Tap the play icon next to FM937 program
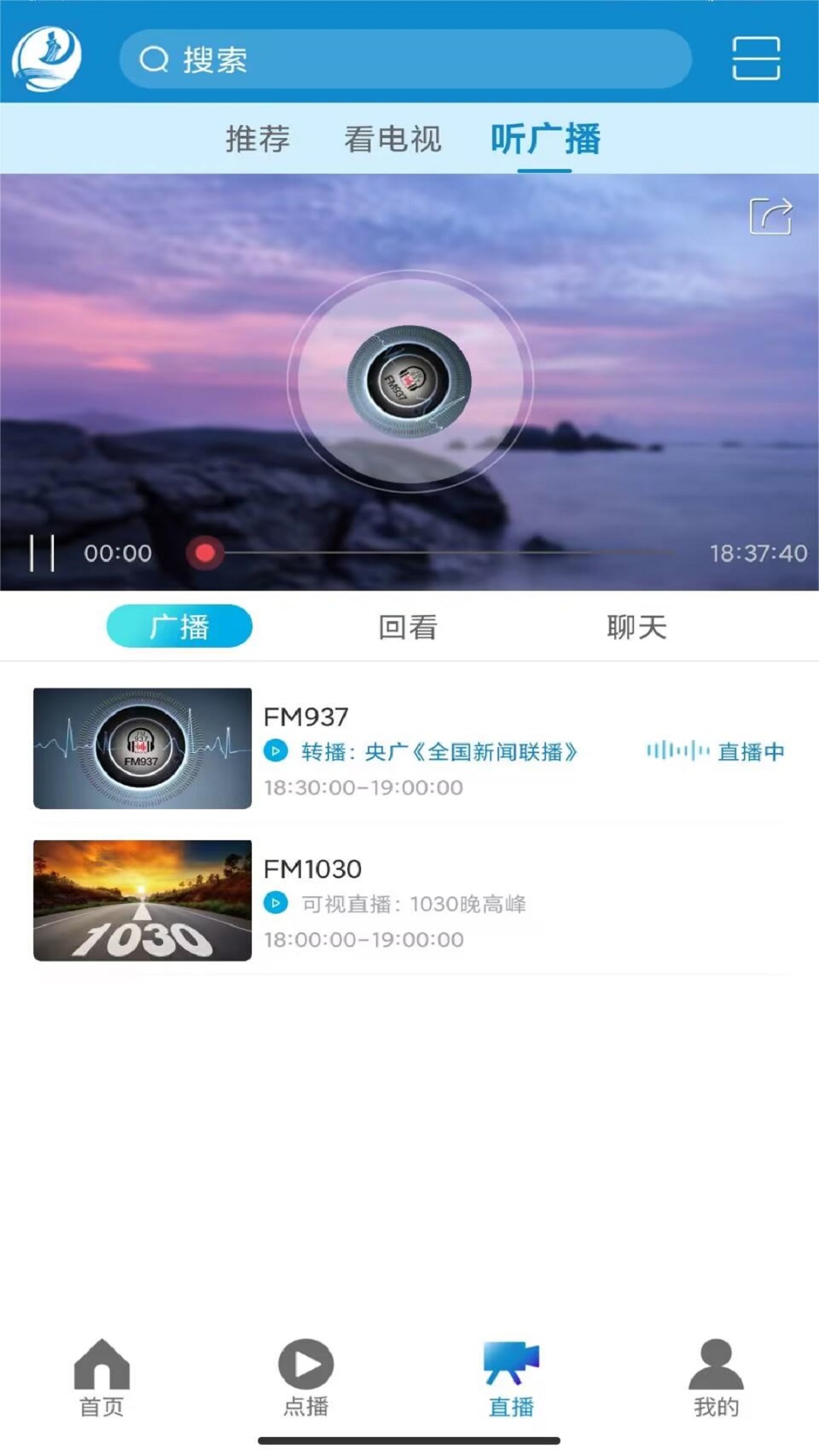This screenshot has width=819, height=1456. point(277,752)
